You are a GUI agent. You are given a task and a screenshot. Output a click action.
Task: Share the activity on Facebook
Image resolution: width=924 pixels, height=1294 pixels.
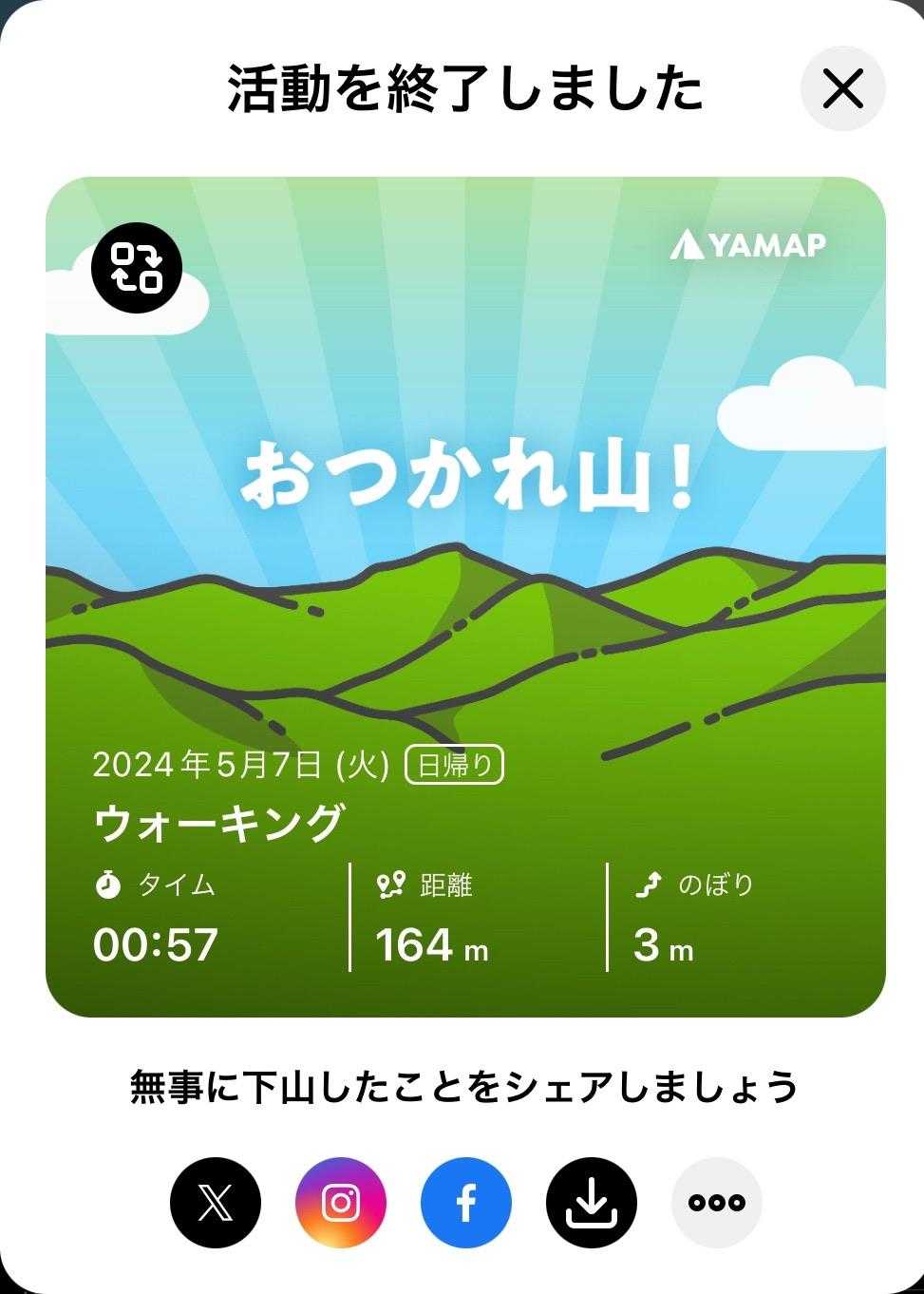coord(466,1202)
